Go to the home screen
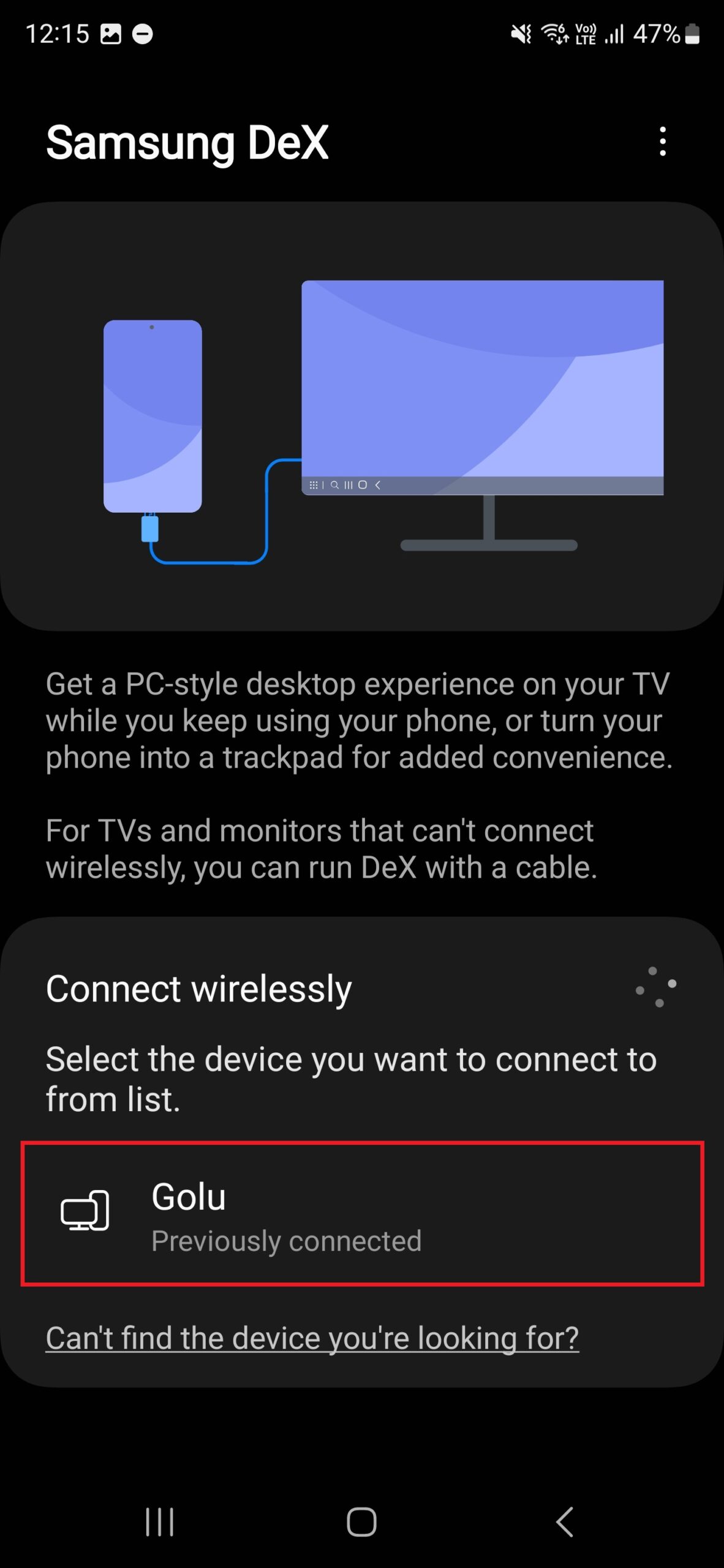 pyautogui.click(x=361, y=1522)
